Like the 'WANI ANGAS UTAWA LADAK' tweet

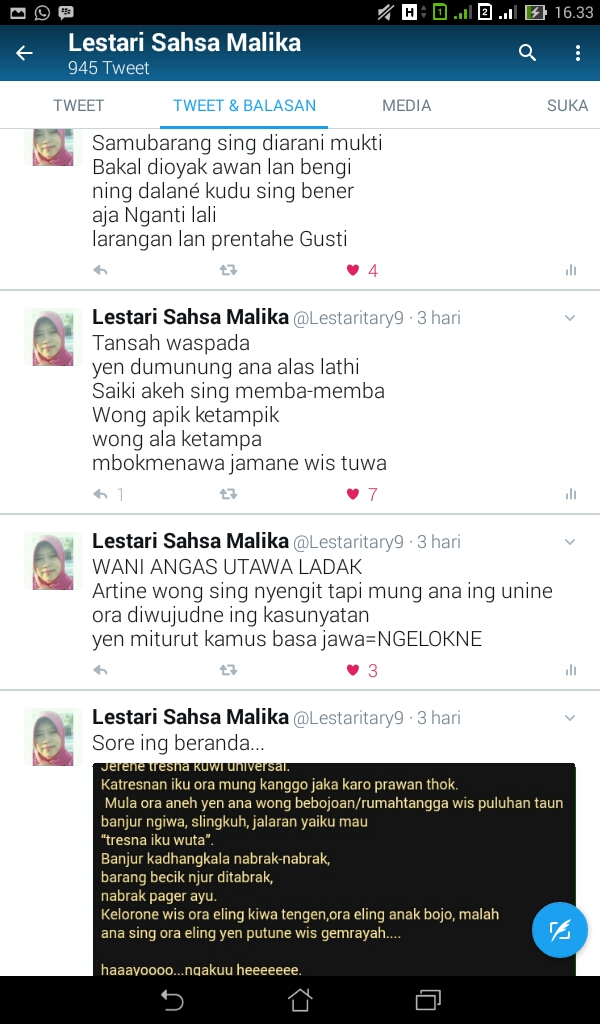tap(353, 670)
